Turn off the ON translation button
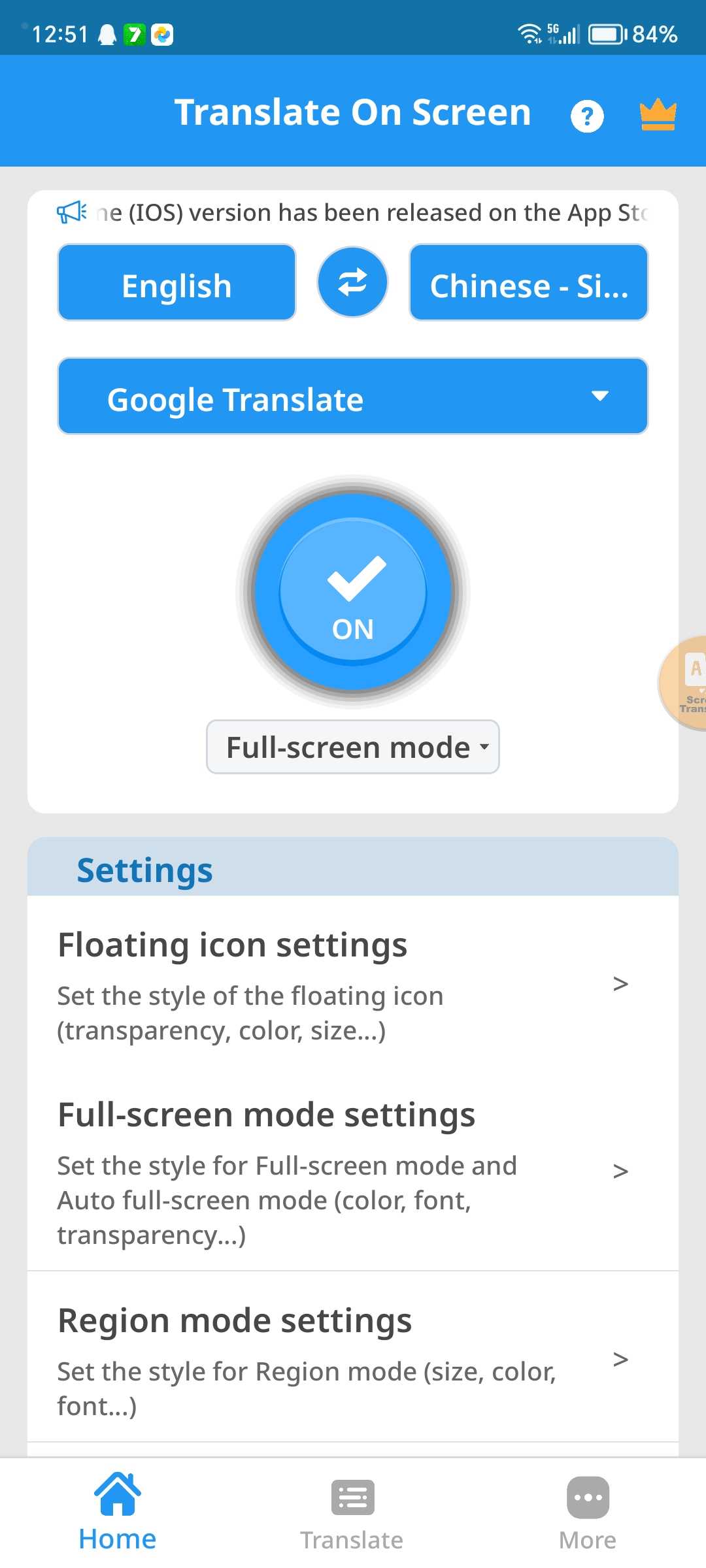Image resolution: width=706 pixels, height=1568 pixels. (x=353, y=592)
